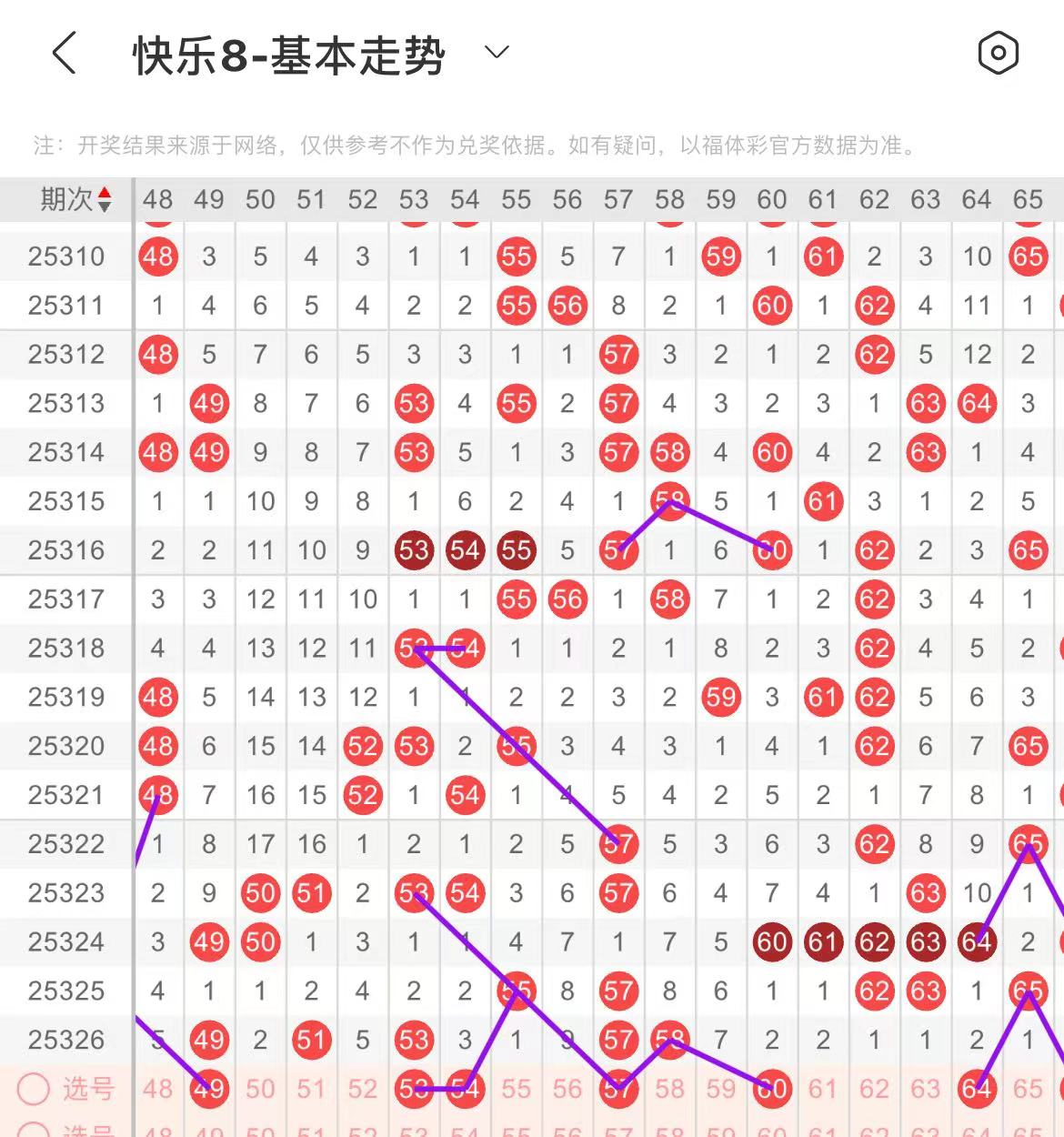Pick number 52 in the first 选号 row
Image resolution: width=1064 pixels, height=1137 pixels.
(362, 1089)
